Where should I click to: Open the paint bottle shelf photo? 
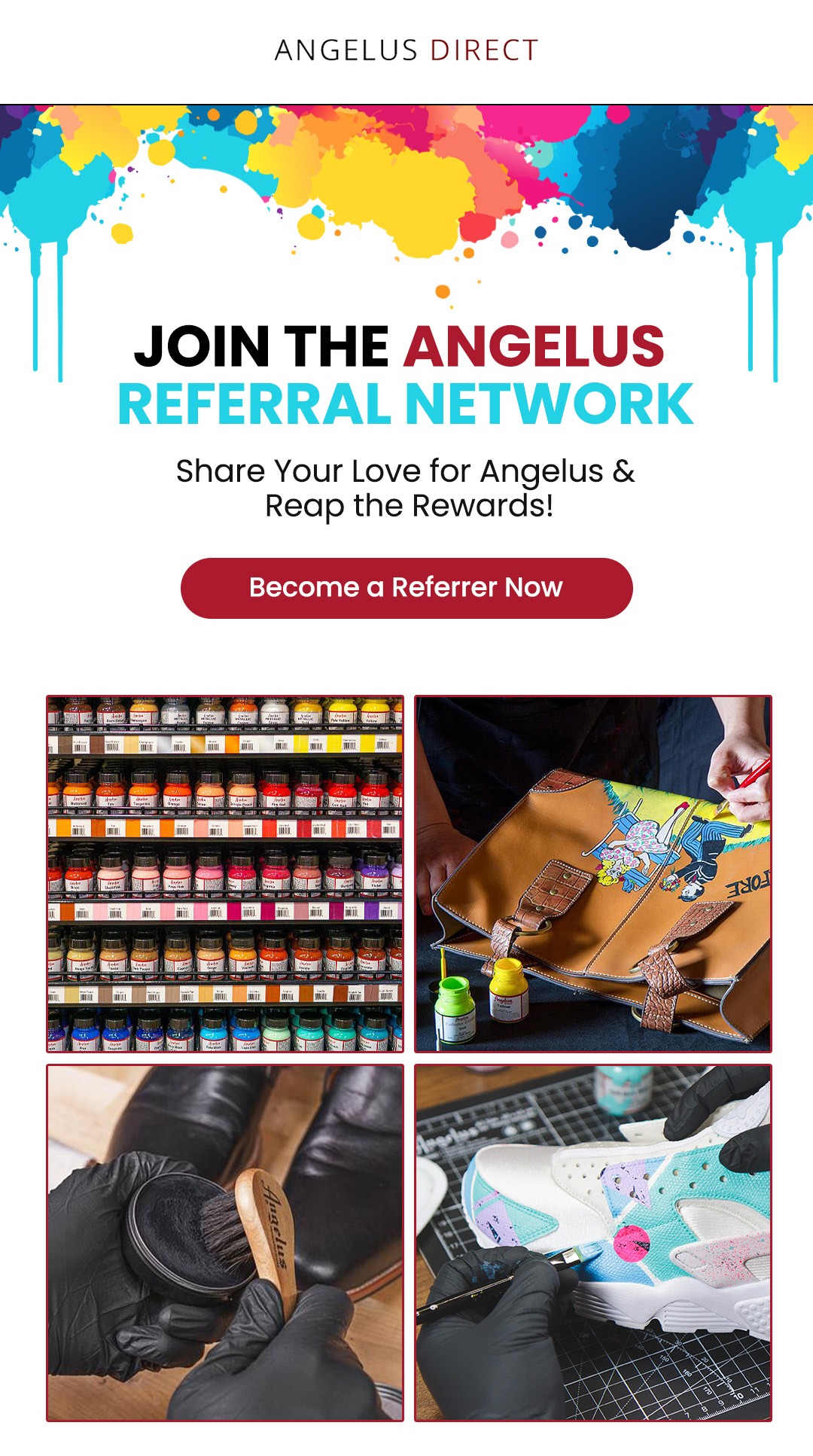click(x=225, y=873)
